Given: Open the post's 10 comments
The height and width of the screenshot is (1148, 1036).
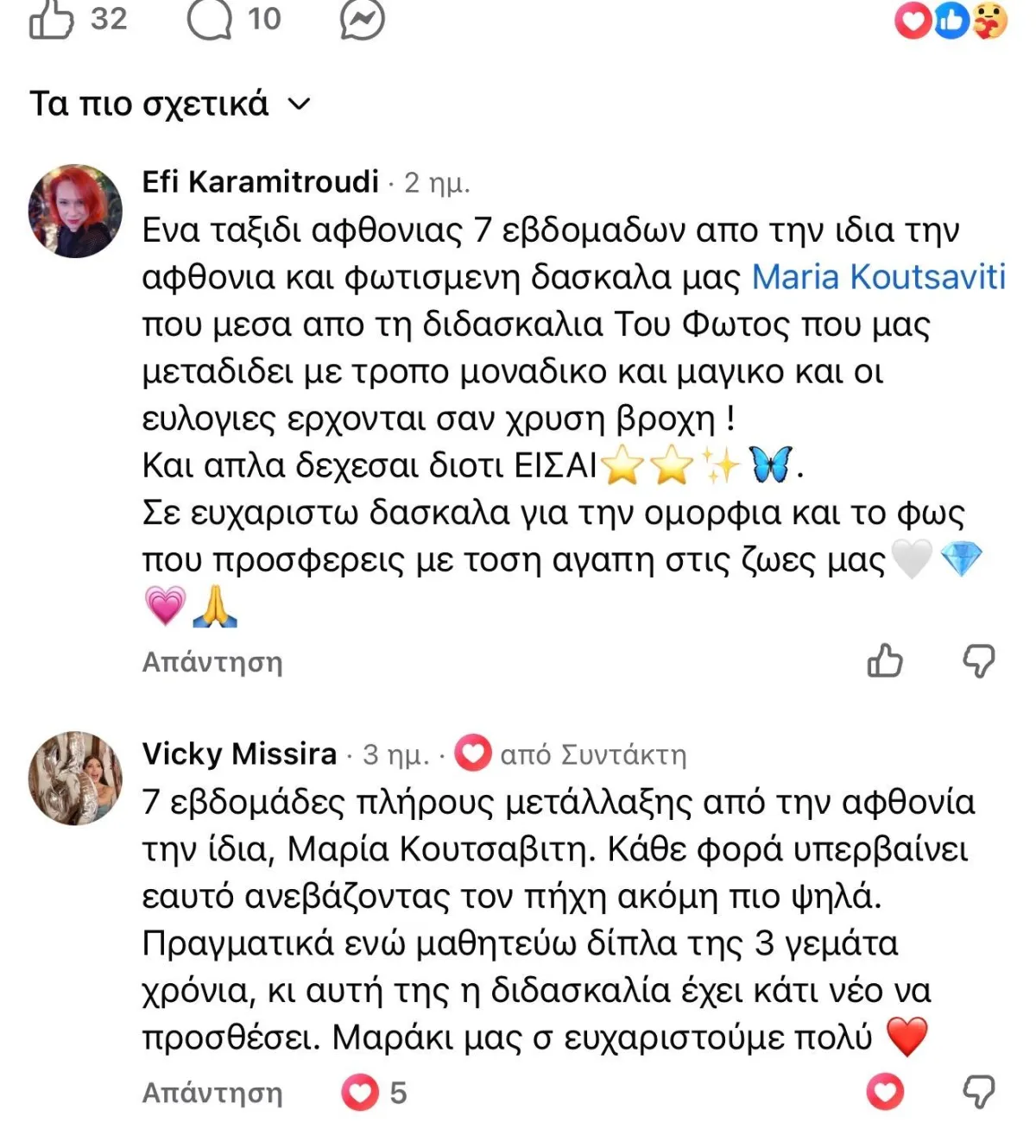Looking at the screenshot, I should [x=210, y=19].
